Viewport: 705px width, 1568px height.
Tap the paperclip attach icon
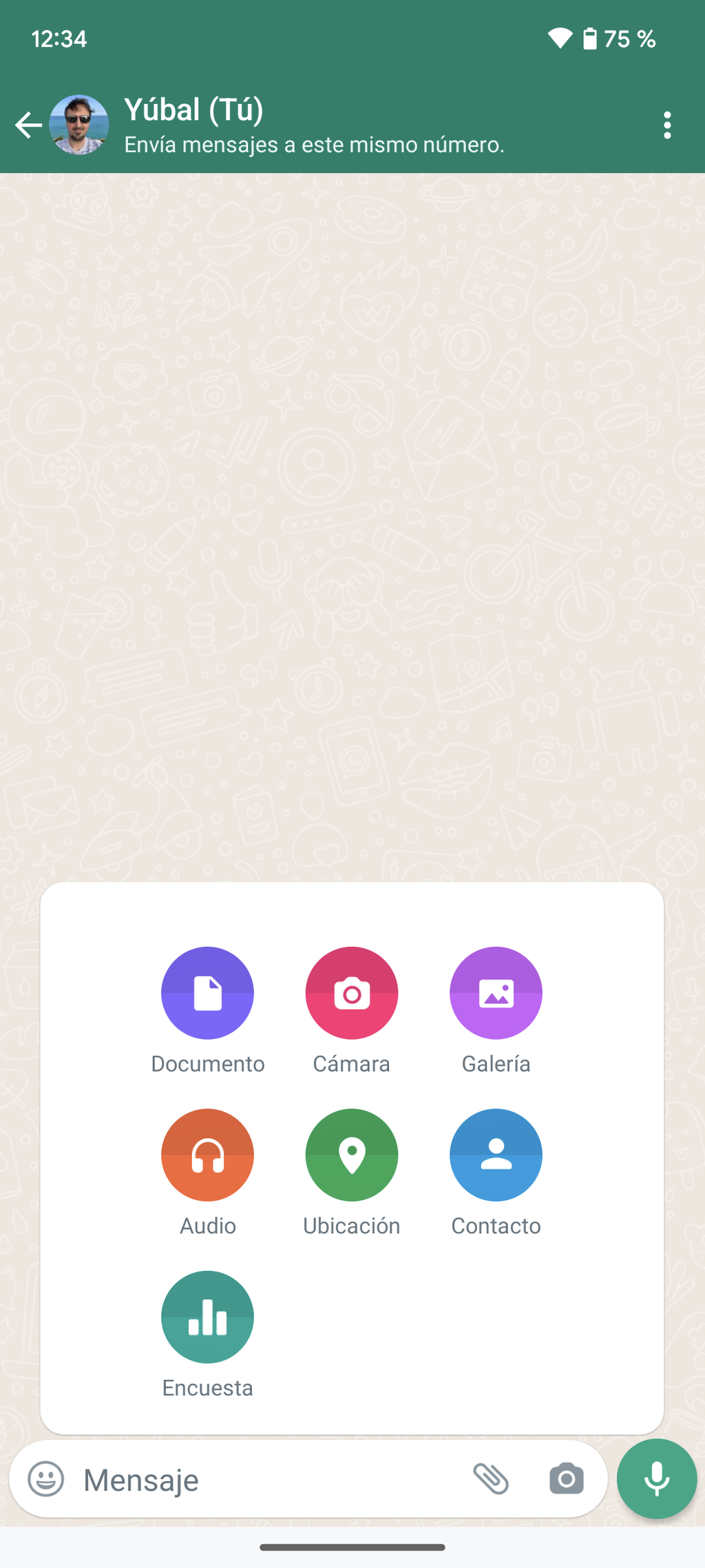491,1478
